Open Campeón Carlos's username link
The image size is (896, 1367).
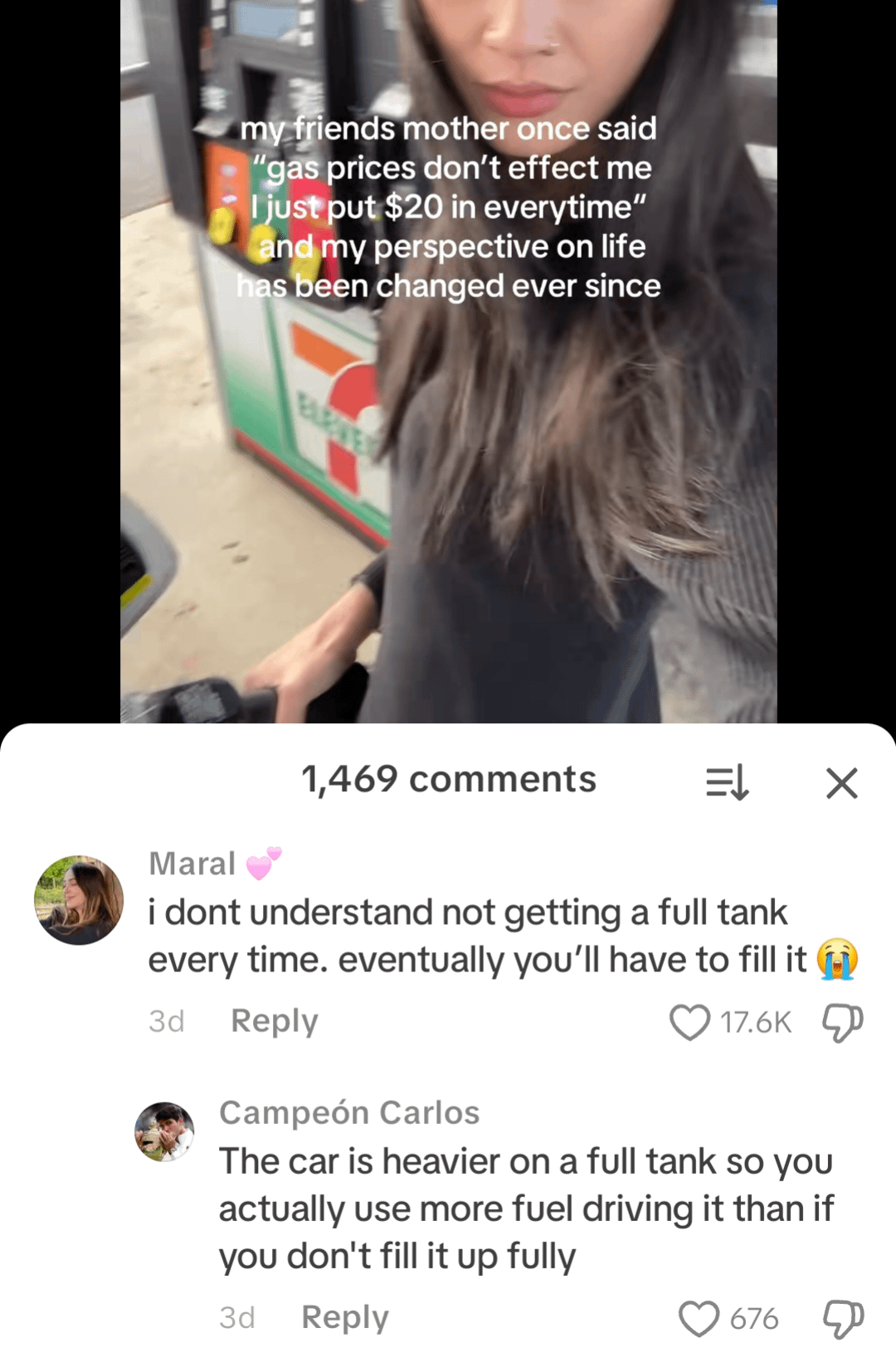tap(349, 1112)
